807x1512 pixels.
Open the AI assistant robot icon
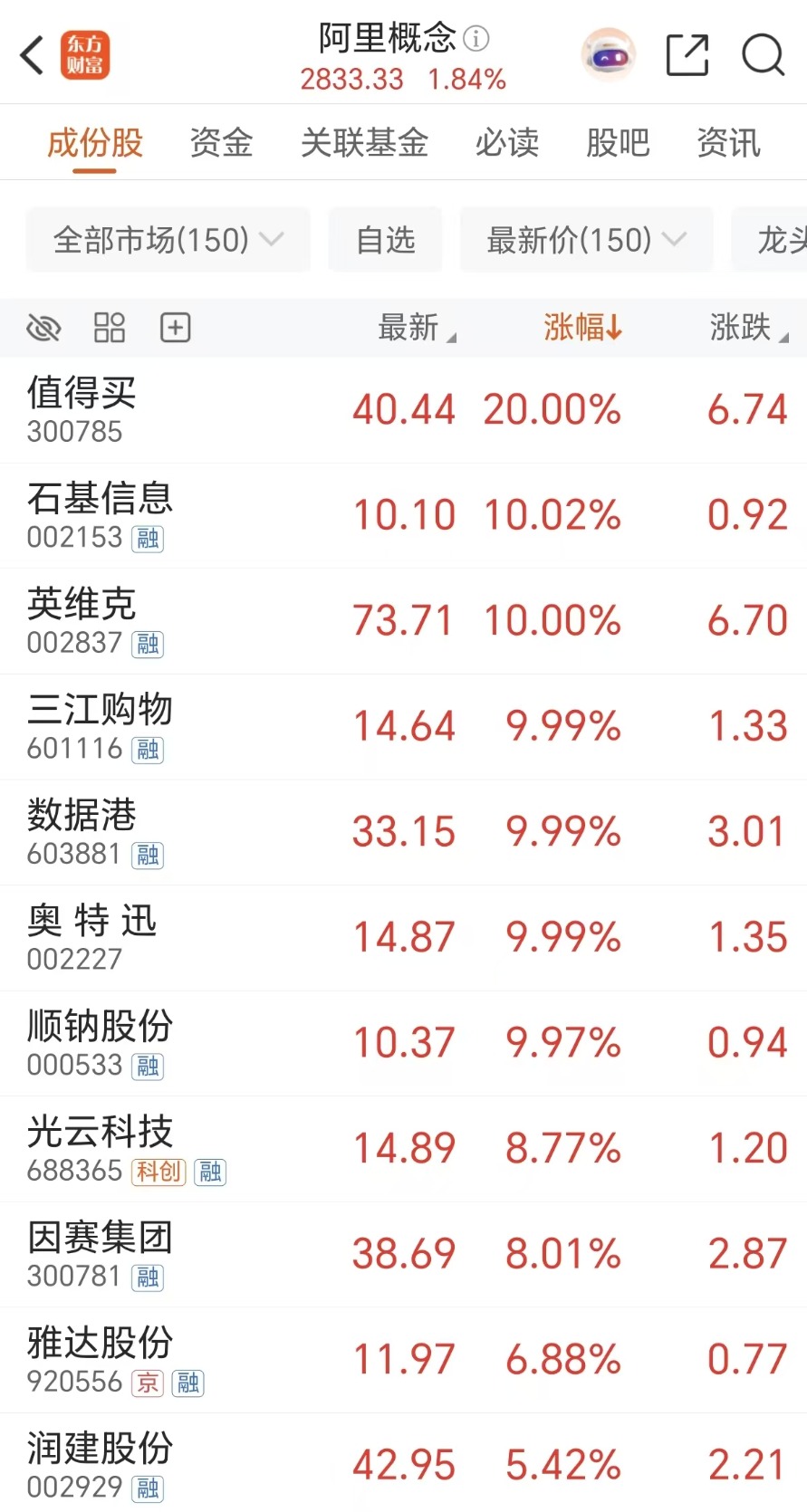[x=608, y=55]
